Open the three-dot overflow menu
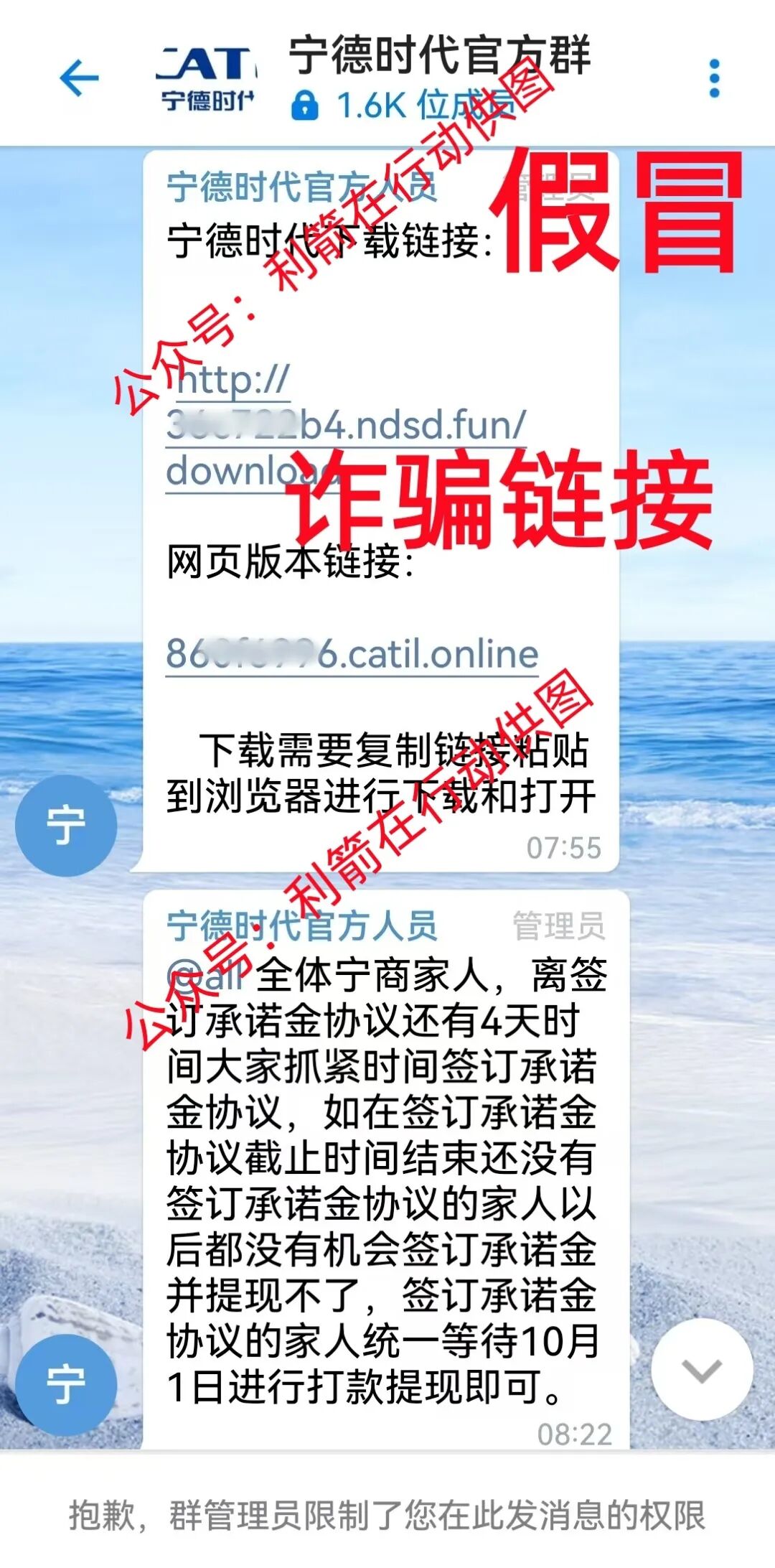 (713, 78)
